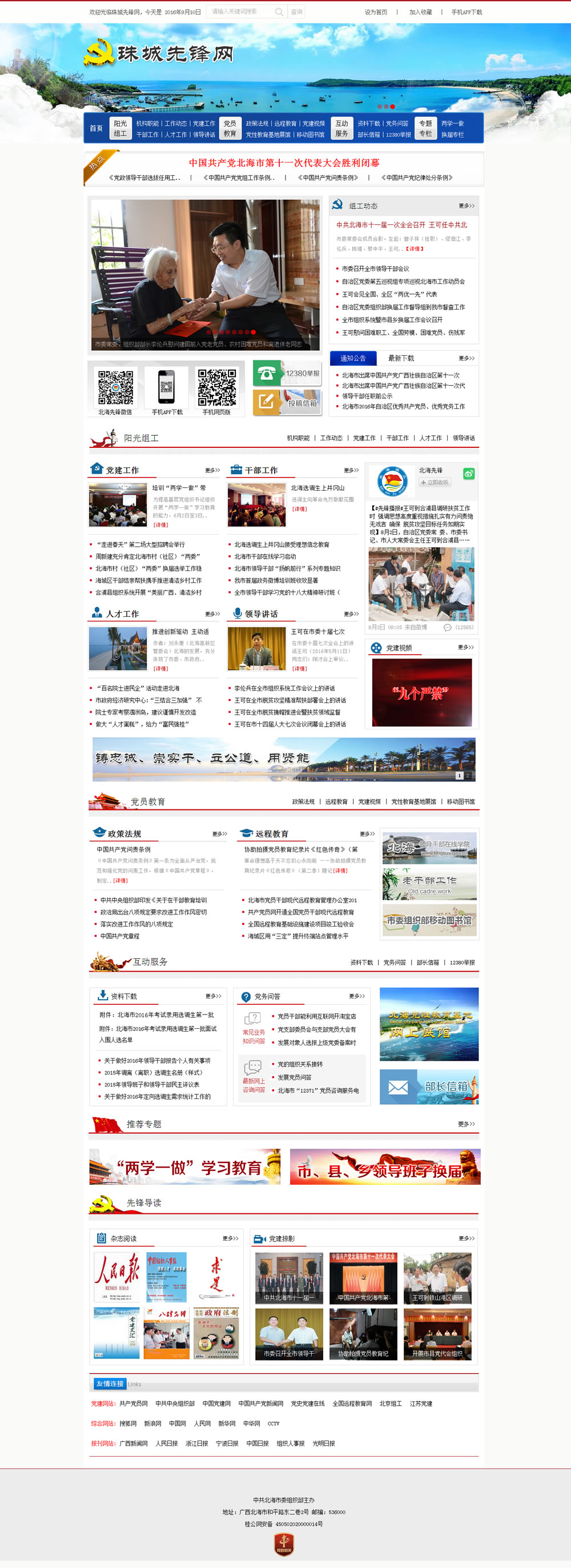The height and width of the screenshot is (1568, 571).
Task: Open 党员教育 navigation section
Action: coord(230,129)
